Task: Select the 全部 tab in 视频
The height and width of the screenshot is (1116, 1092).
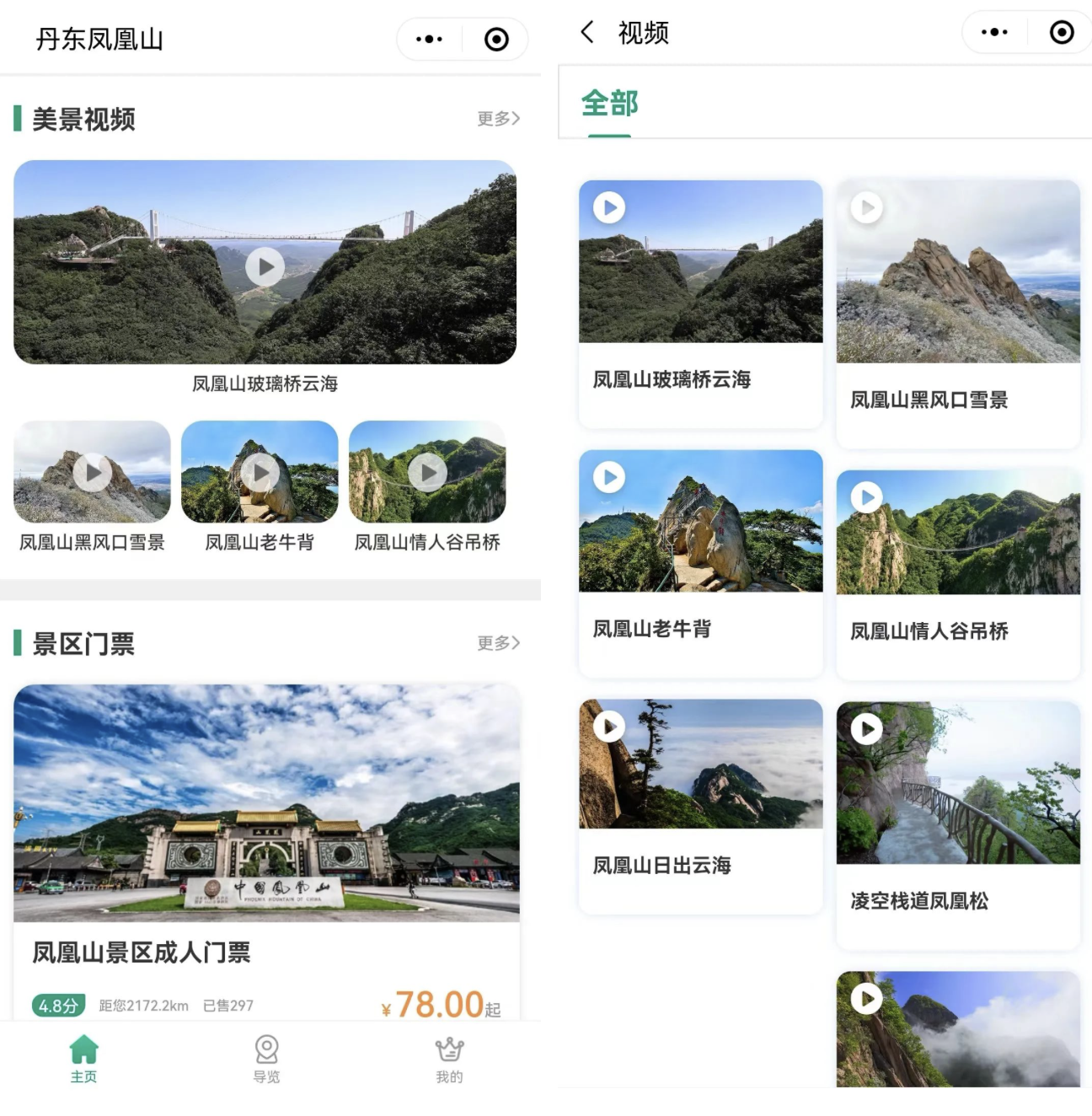Action: click(609, 104)
